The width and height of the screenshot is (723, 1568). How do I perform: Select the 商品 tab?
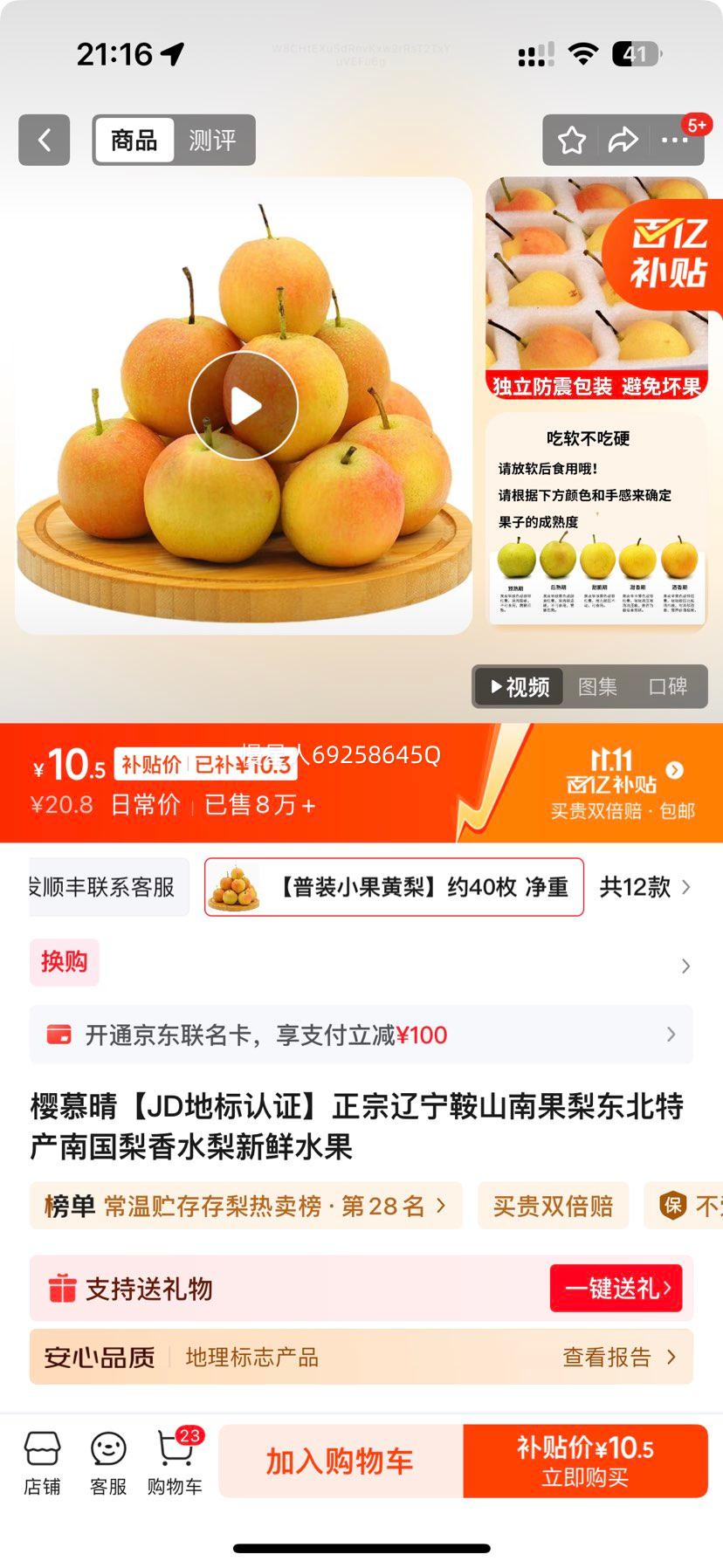click(x=132, y=141)
